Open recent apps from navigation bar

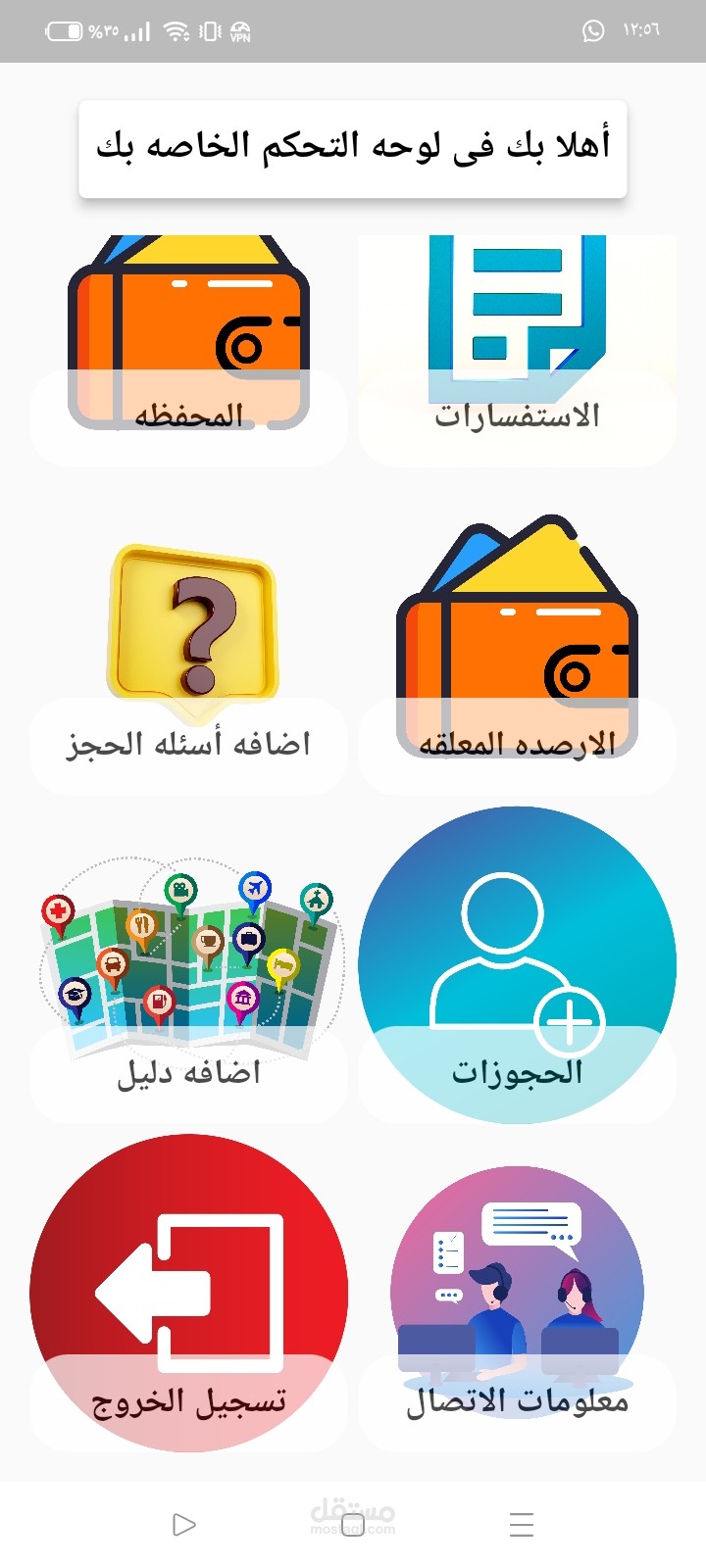(522, 1525)
